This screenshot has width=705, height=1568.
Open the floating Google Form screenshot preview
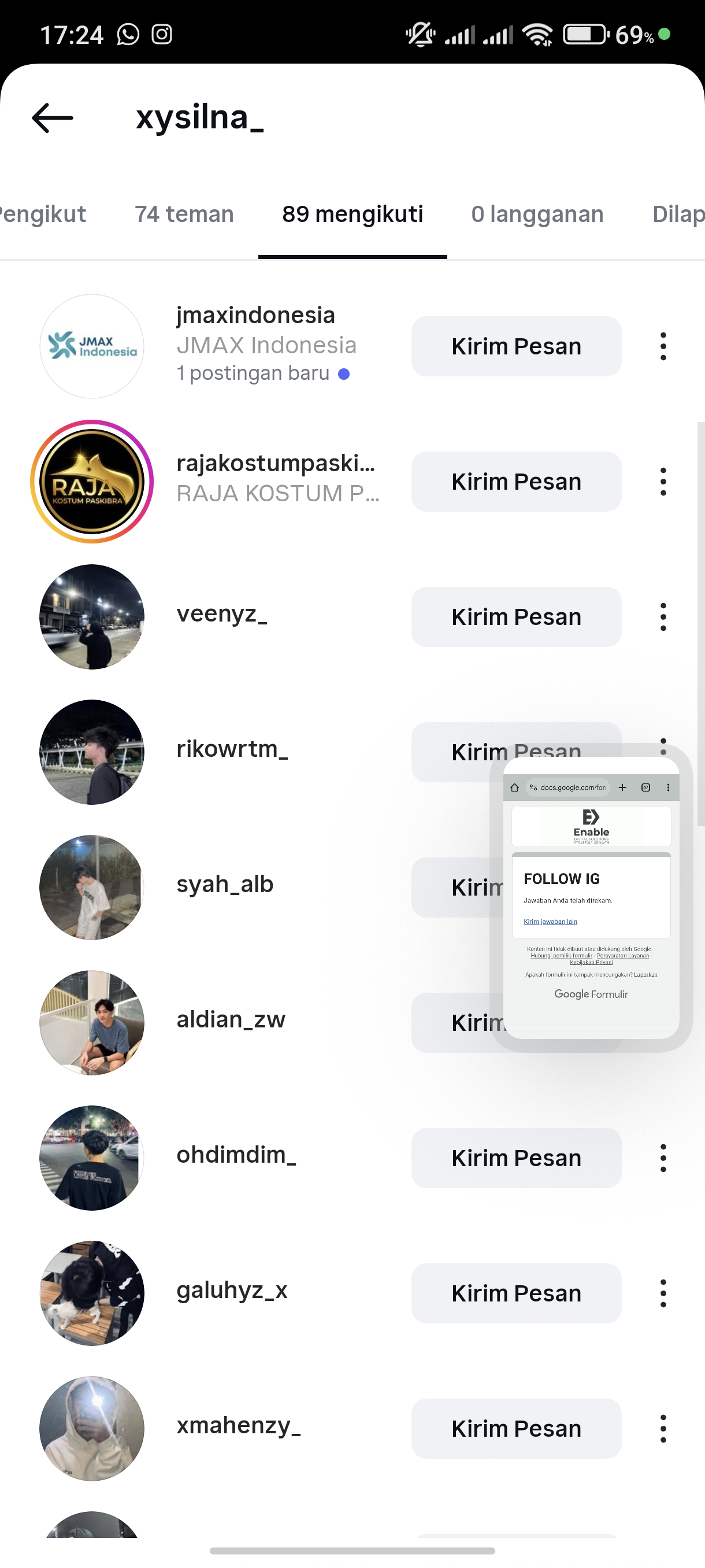coord(591,898)
